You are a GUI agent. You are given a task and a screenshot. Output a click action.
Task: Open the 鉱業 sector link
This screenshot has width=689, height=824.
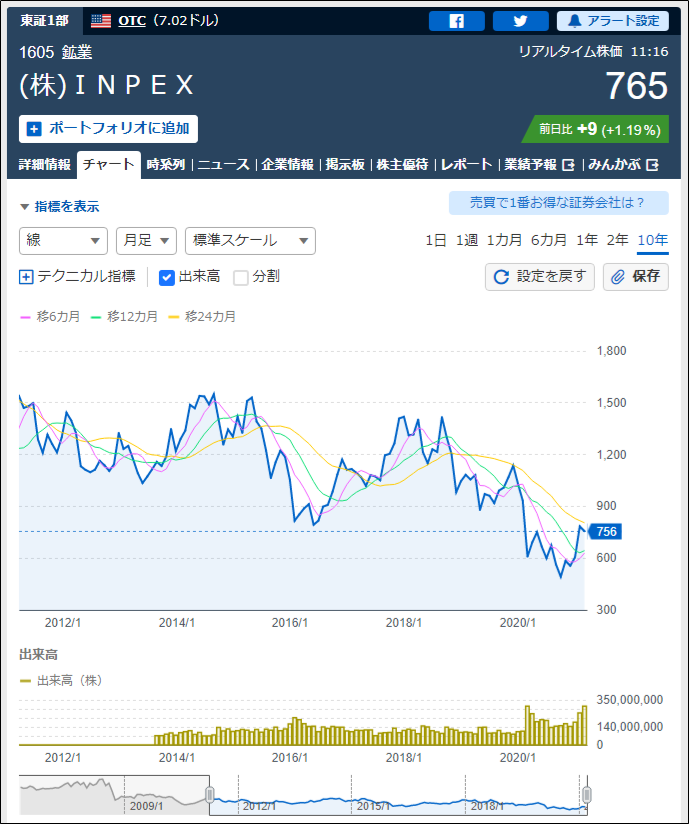(x=77, y=52)
